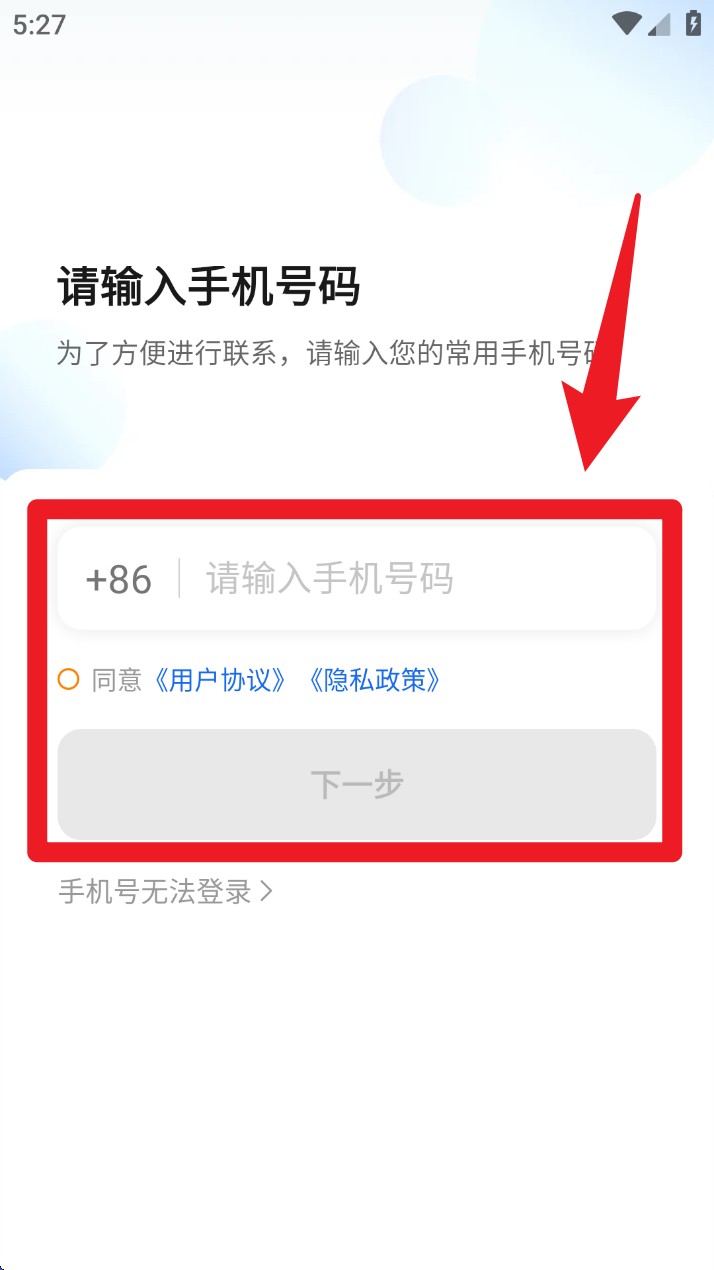The height and width of the screenshot is (1270, 714).
Task: Check the 同意 agreement circle
Action: click(69, 680)
